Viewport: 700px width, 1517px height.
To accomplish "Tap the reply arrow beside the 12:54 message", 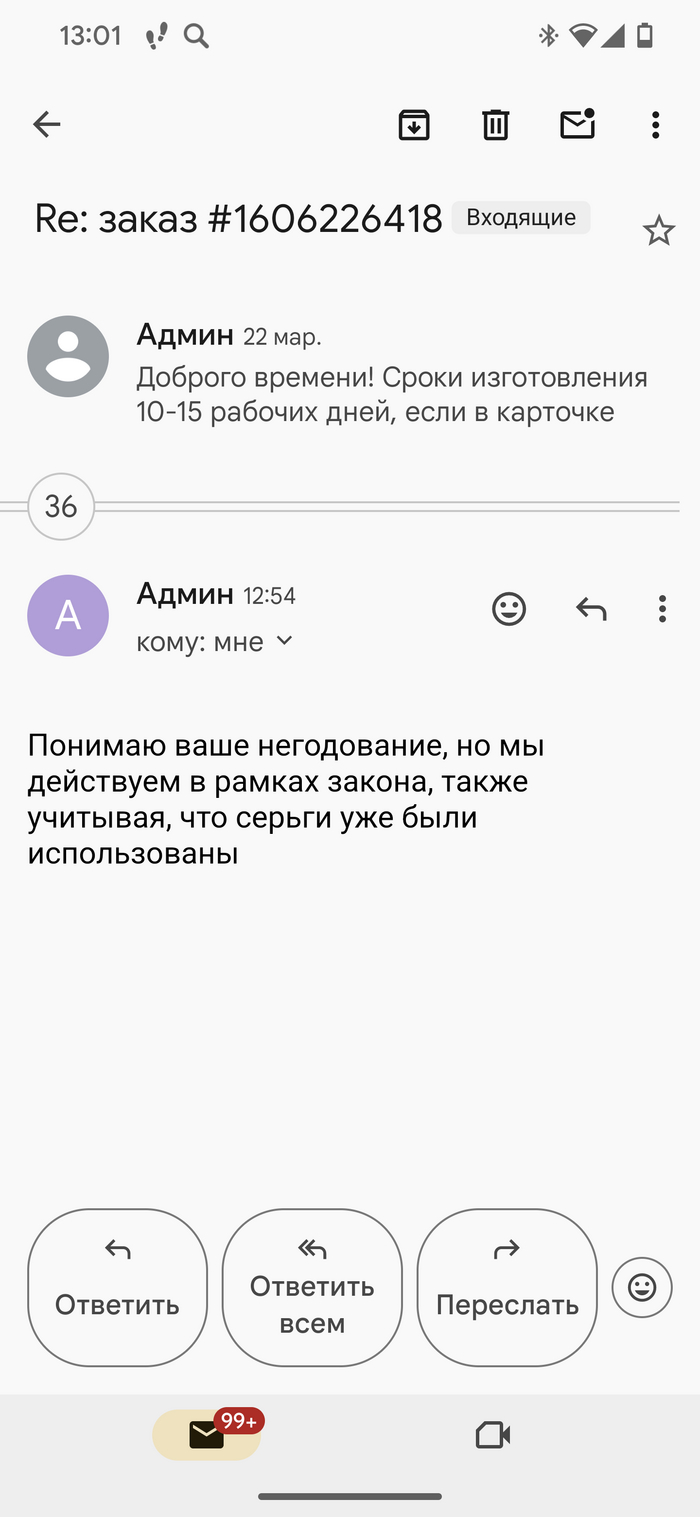I will tap(591, 609).
